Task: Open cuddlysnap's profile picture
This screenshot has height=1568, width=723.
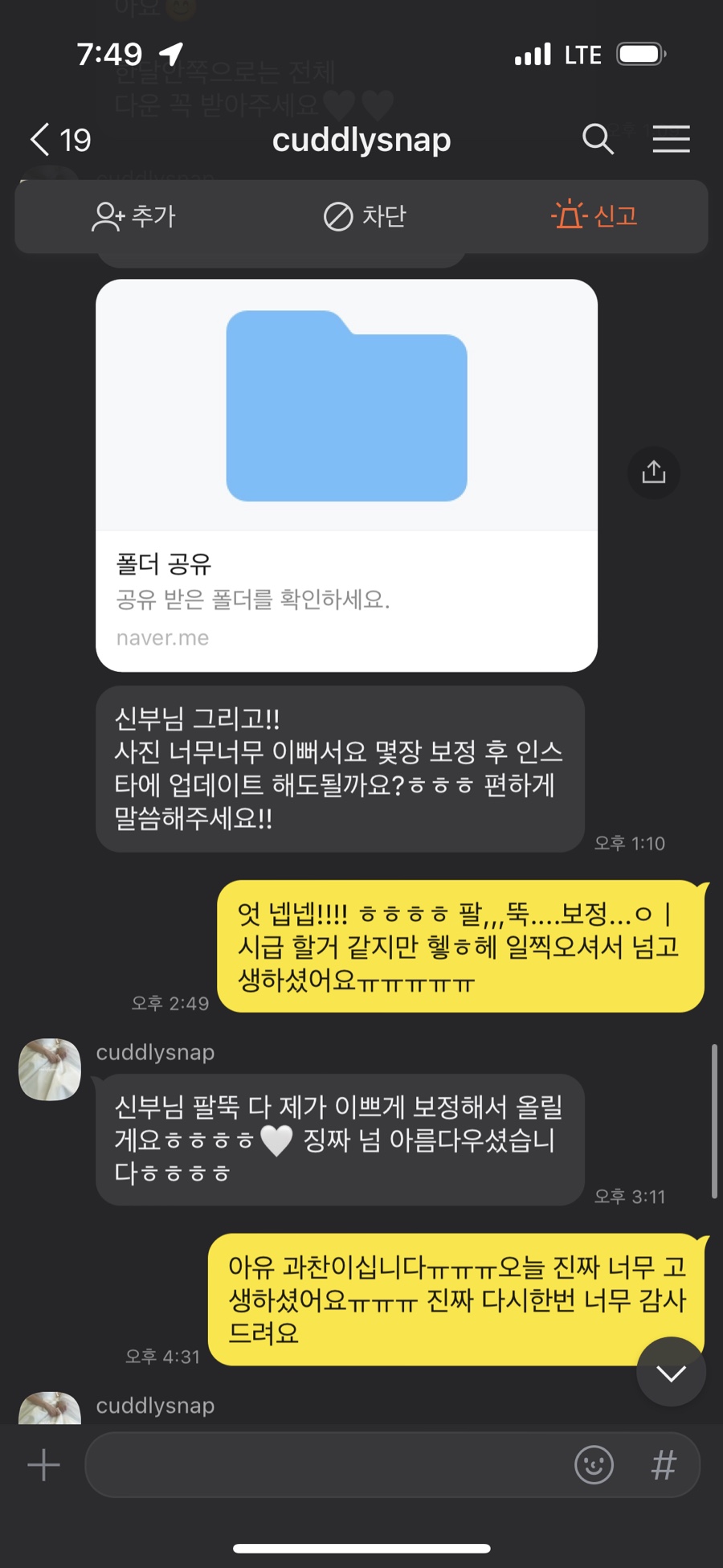Action: click(50, 1070)
